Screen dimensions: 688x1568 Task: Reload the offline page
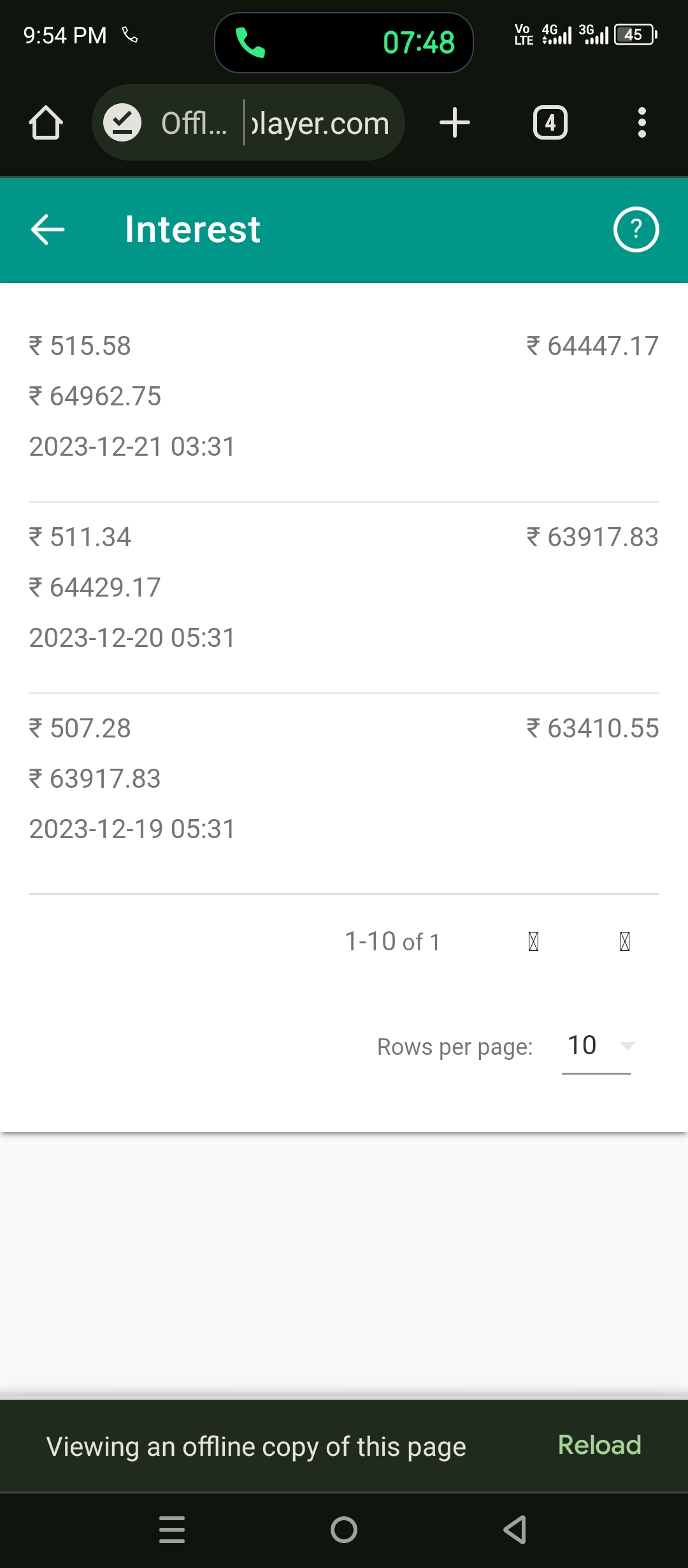599,1445
